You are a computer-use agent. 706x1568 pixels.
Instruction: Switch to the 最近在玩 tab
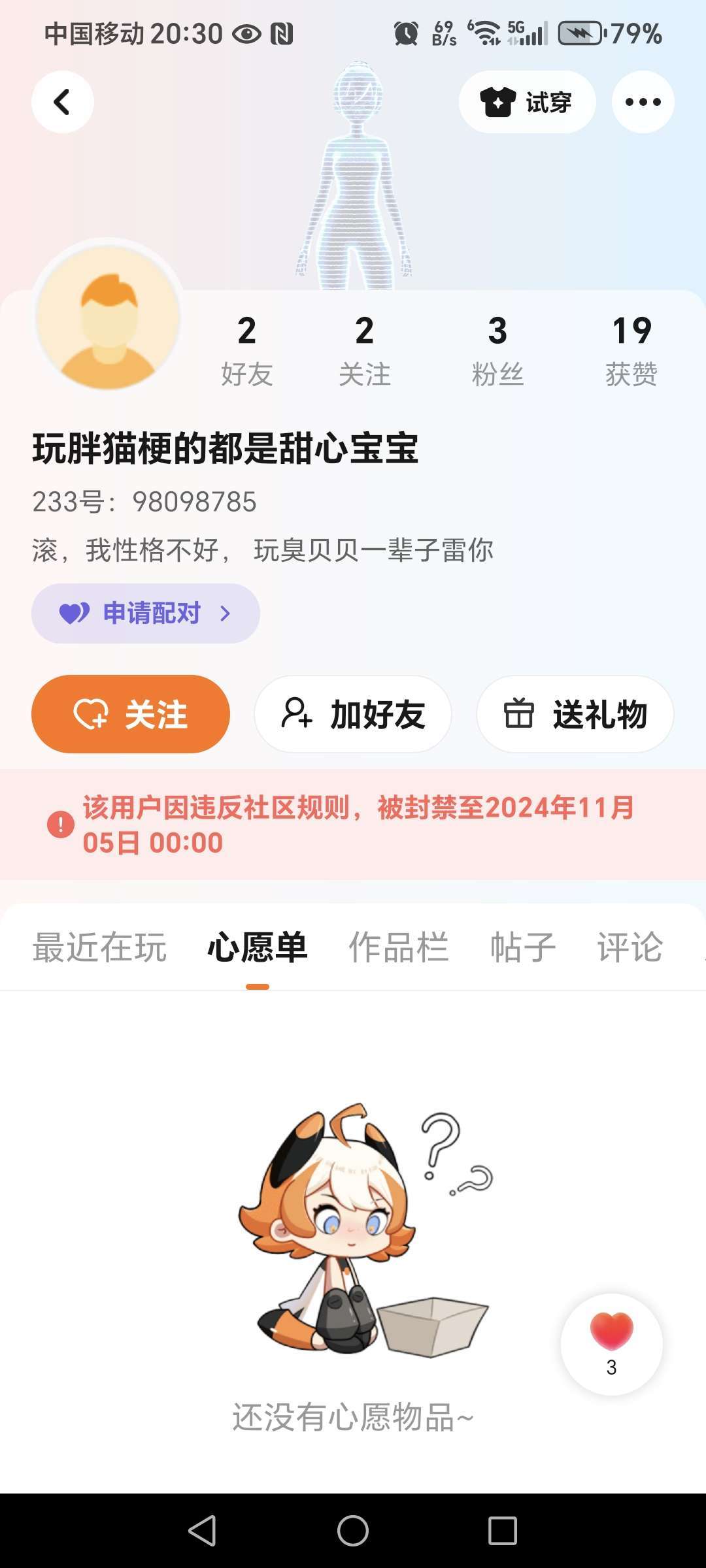point(99,947)
